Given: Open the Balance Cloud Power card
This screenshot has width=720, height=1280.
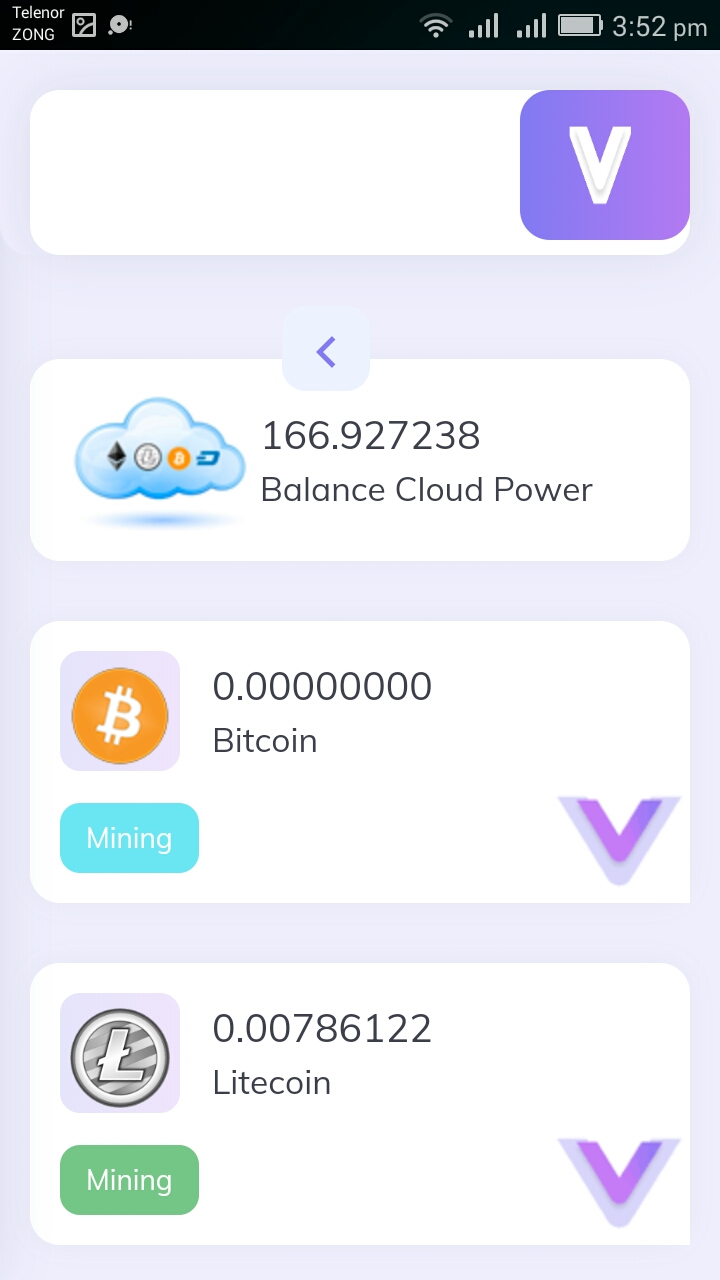Looking at the screenshot, I should tap(360, 462).
